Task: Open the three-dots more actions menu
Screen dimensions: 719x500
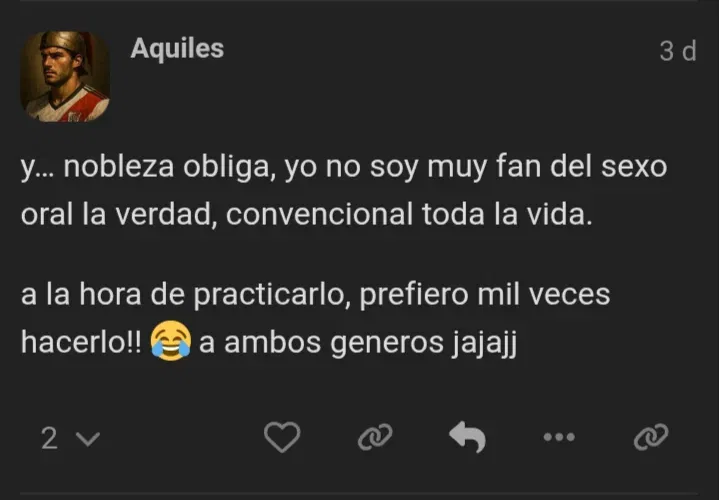Action: point(559,437)
